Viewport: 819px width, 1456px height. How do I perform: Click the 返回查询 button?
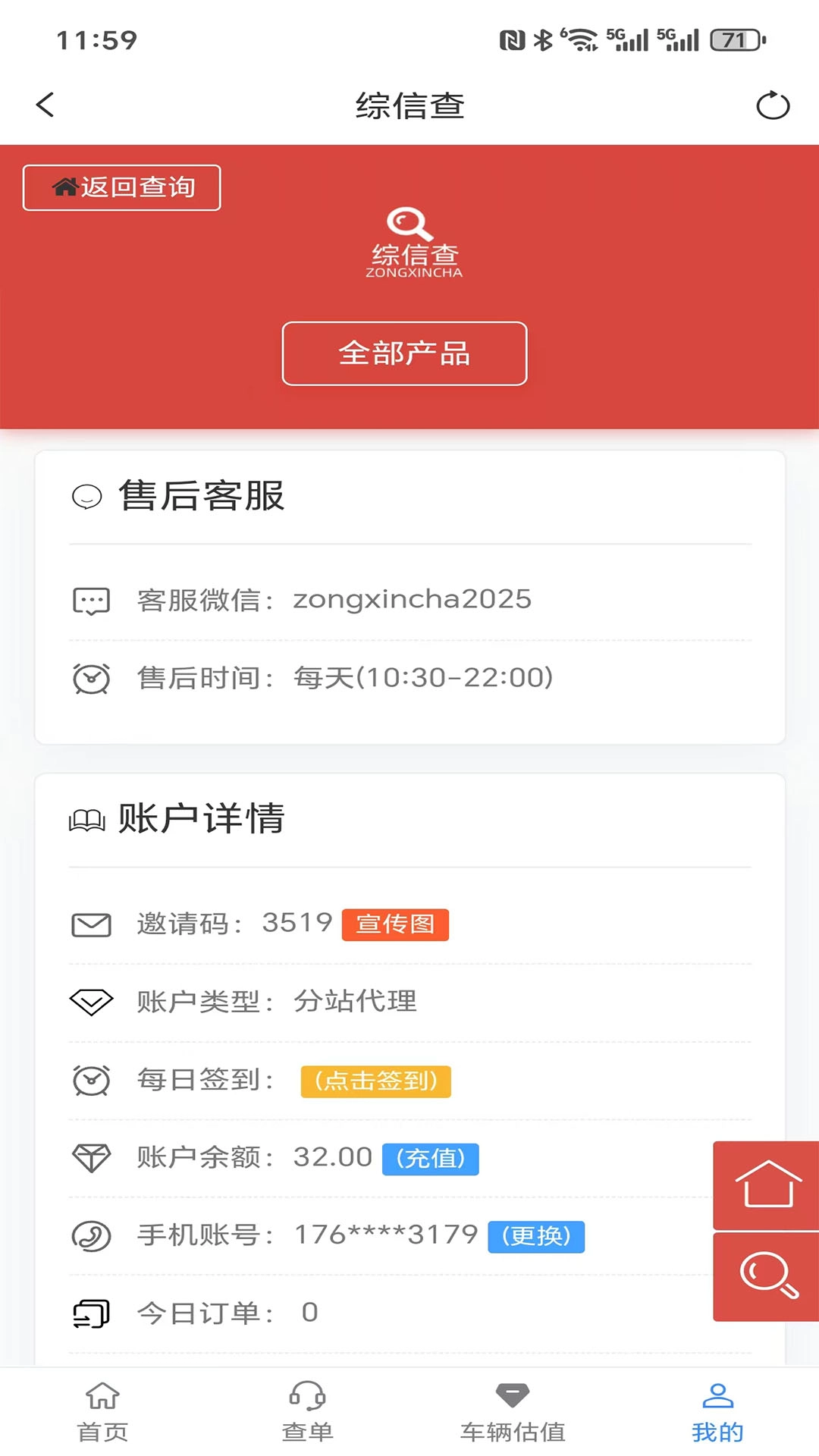click(121, 187)
